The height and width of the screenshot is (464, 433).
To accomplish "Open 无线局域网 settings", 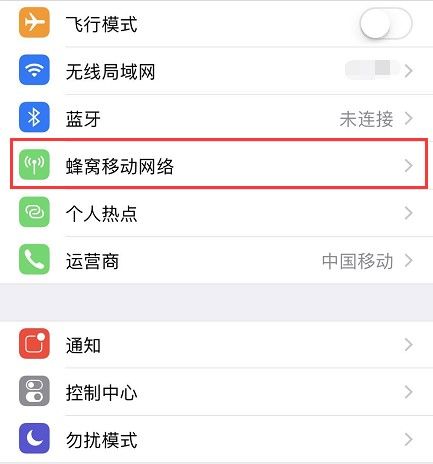I will tap(217, 71).
